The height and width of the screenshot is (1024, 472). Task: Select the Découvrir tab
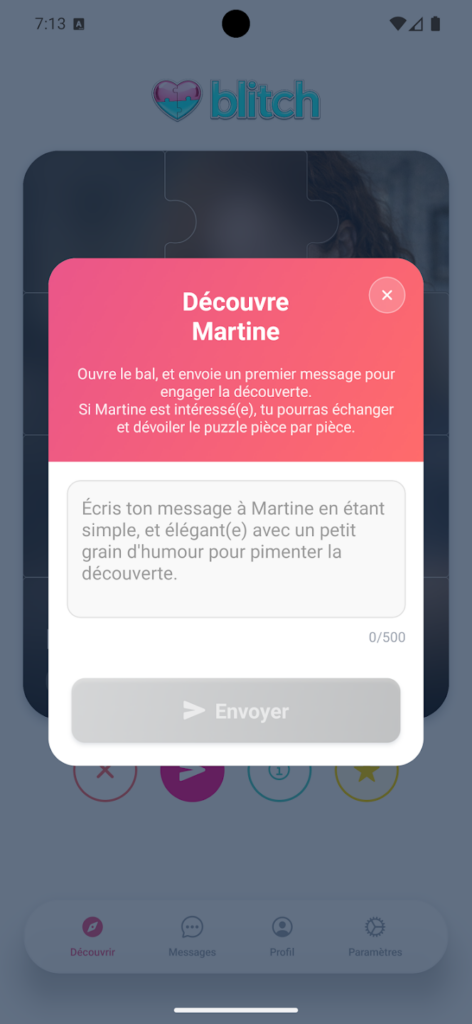93,936
